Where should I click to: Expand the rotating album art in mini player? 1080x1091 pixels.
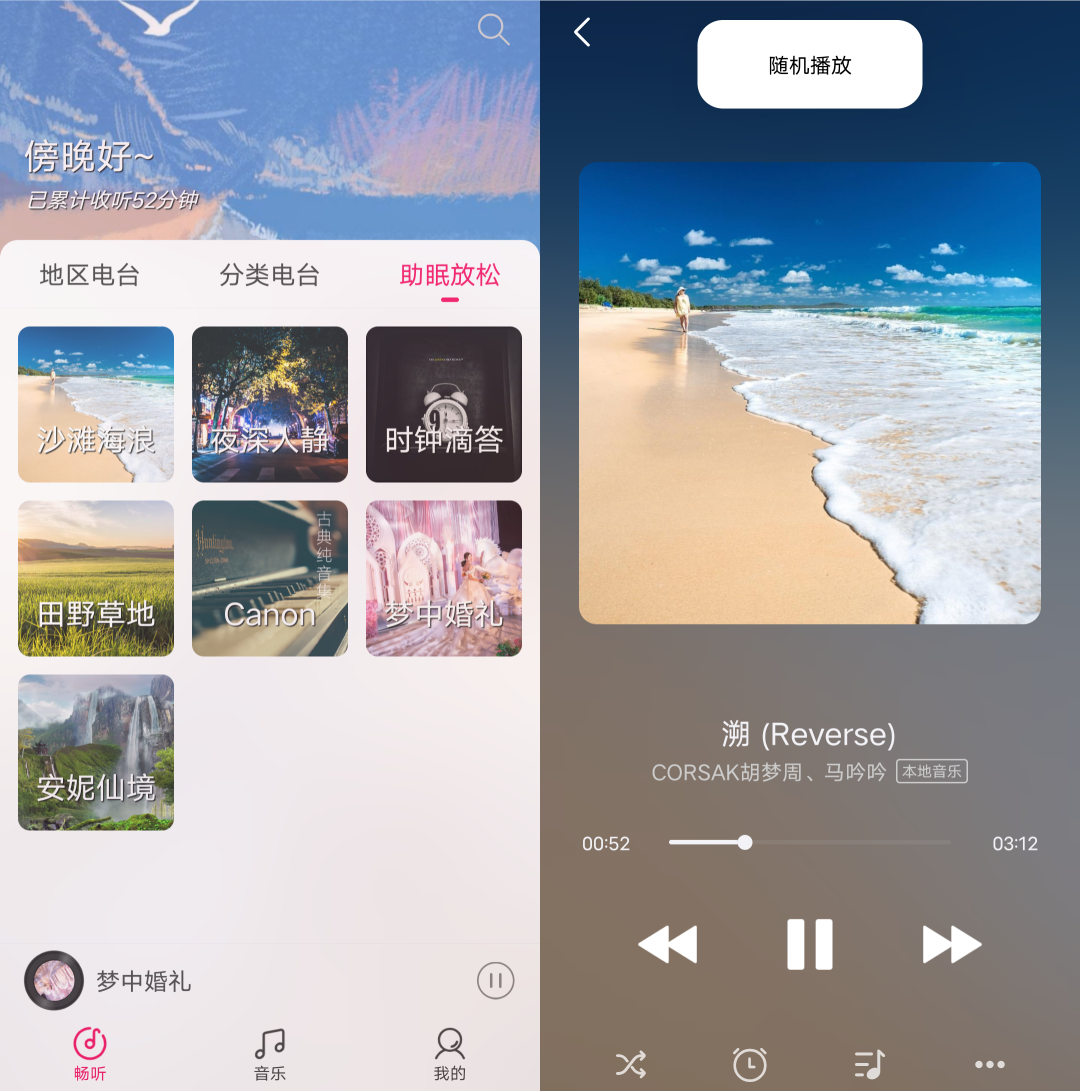[53, 981]
